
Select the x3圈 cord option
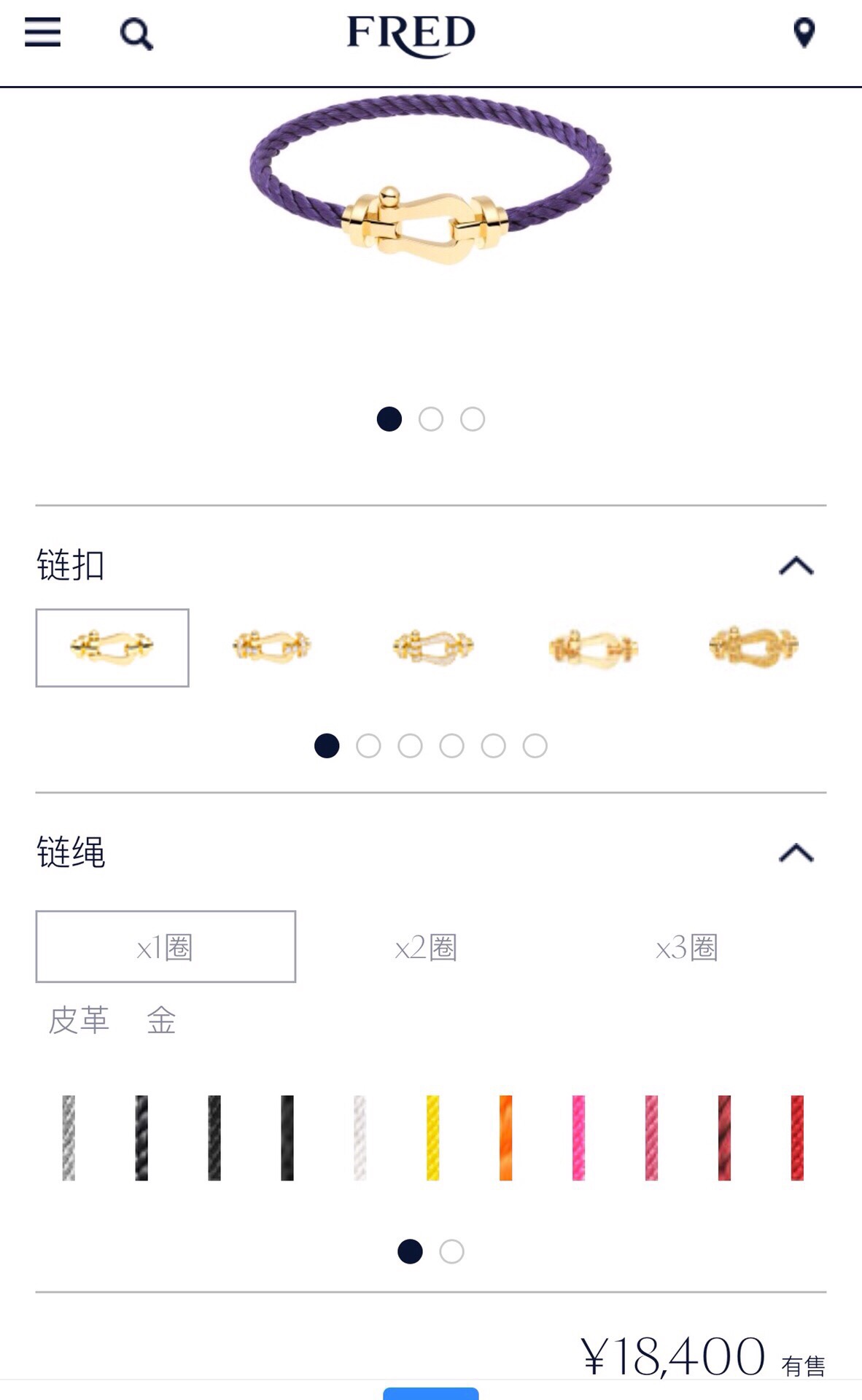[686, 947]
